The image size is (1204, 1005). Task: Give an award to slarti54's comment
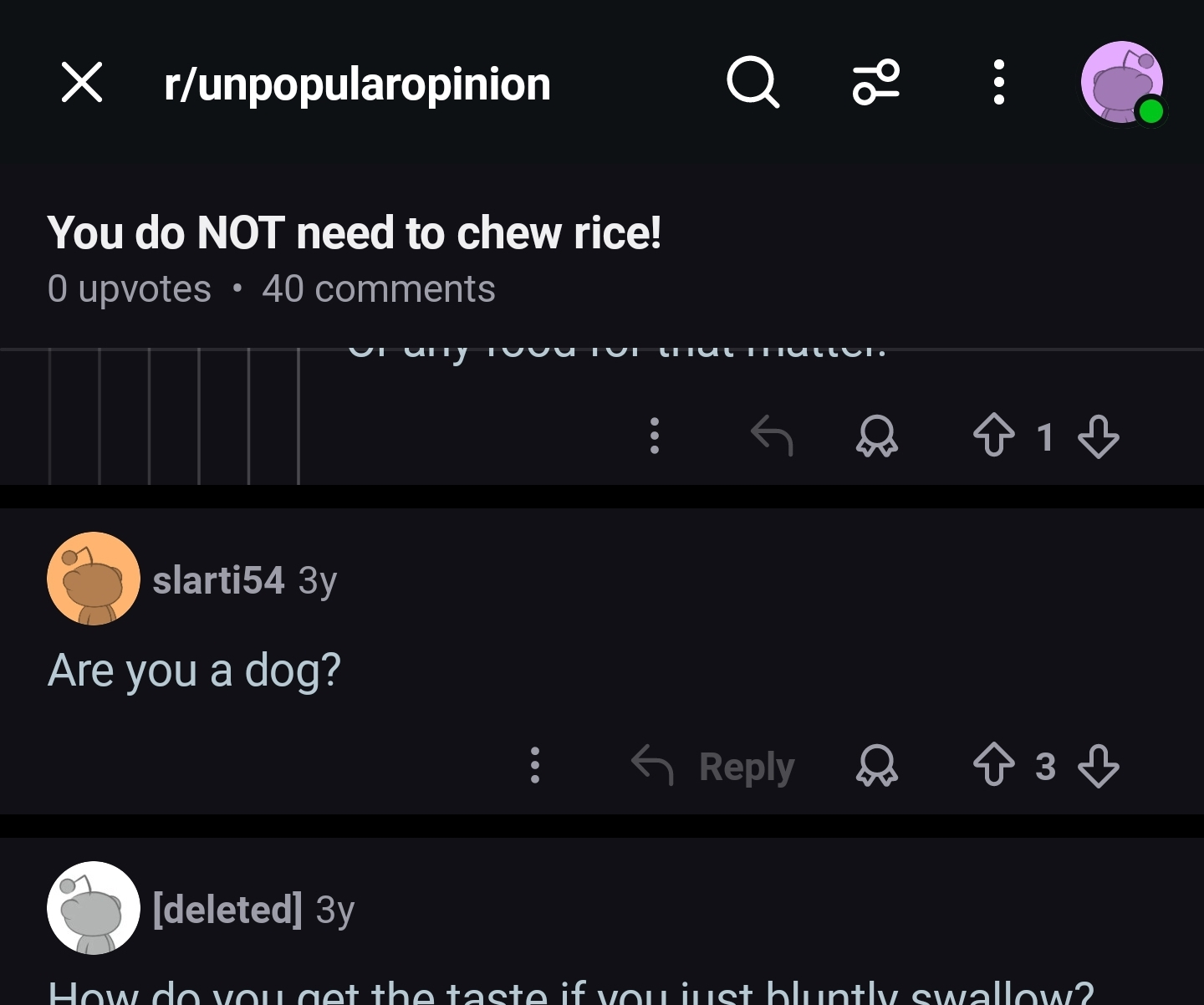876,765
